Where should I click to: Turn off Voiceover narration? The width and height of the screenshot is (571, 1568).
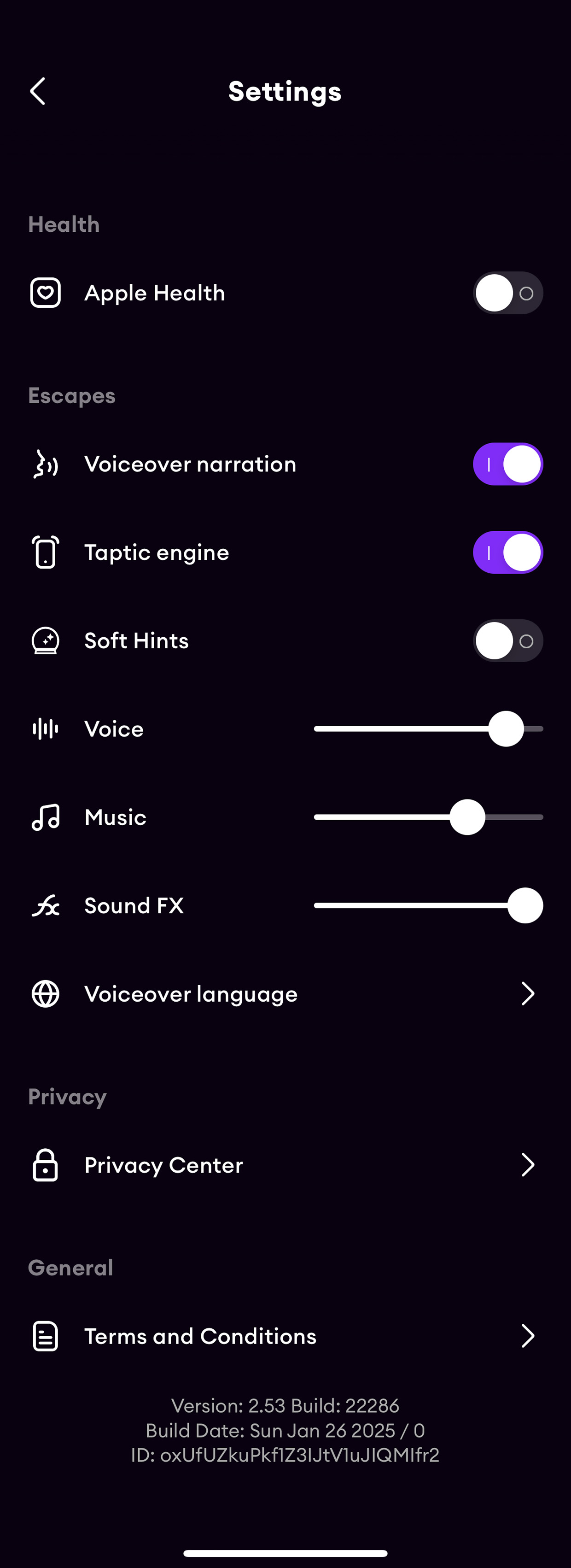pyautogui.click(x=508, y=464)
